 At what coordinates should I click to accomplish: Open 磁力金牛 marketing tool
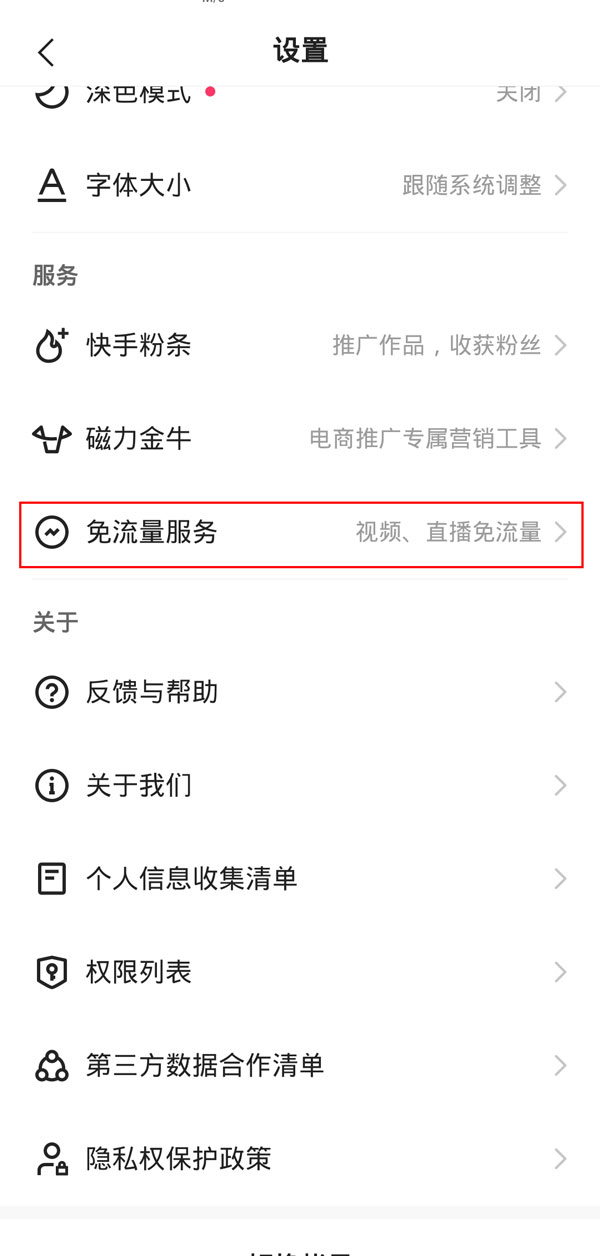(x=300, y=438)
